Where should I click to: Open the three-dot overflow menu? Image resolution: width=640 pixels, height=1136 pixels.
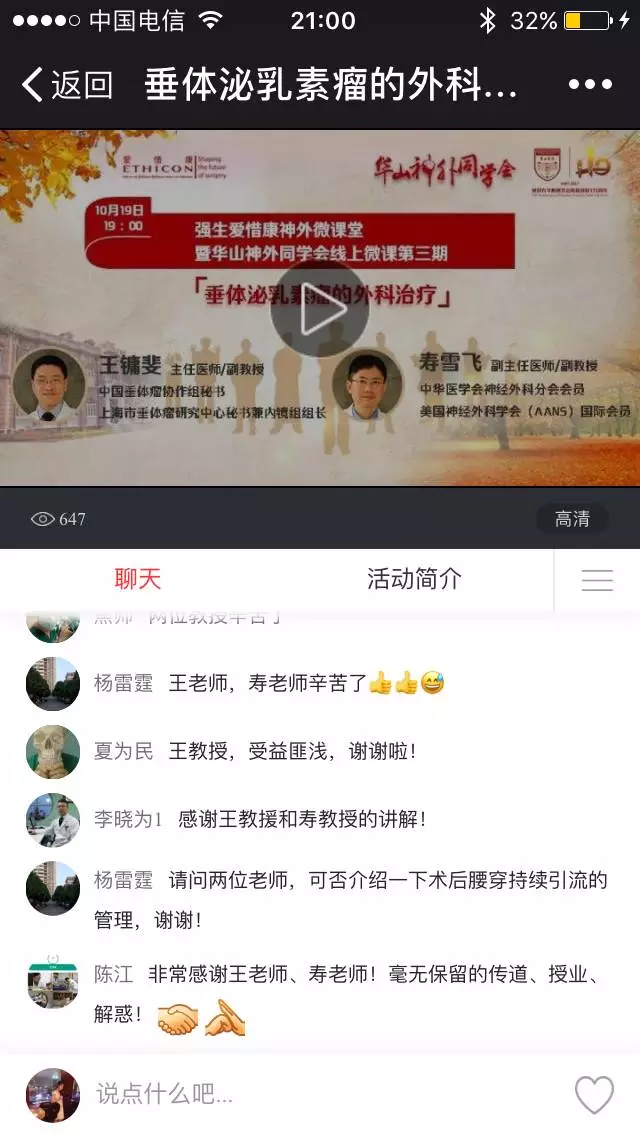[590, 85]
